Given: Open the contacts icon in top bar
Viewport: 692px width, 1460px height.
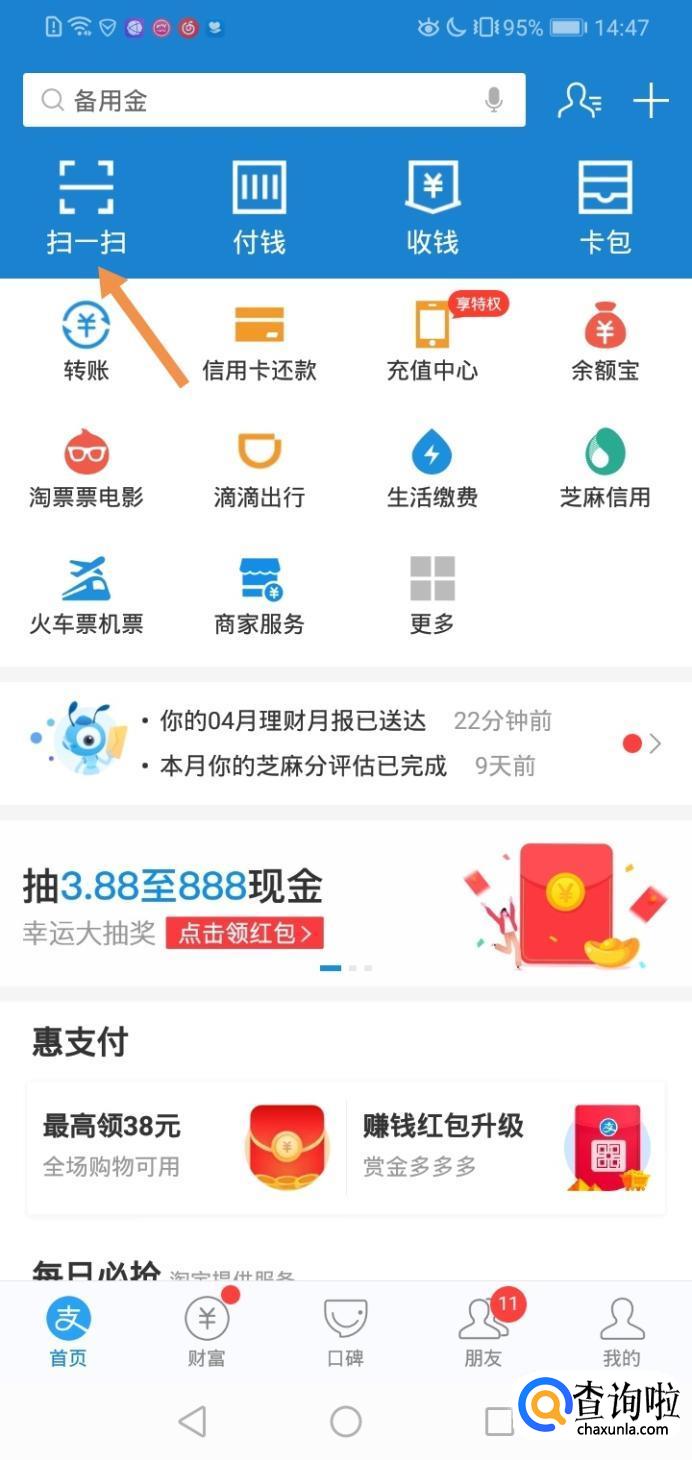Looking at the screenshot, I should pos(579,100).
